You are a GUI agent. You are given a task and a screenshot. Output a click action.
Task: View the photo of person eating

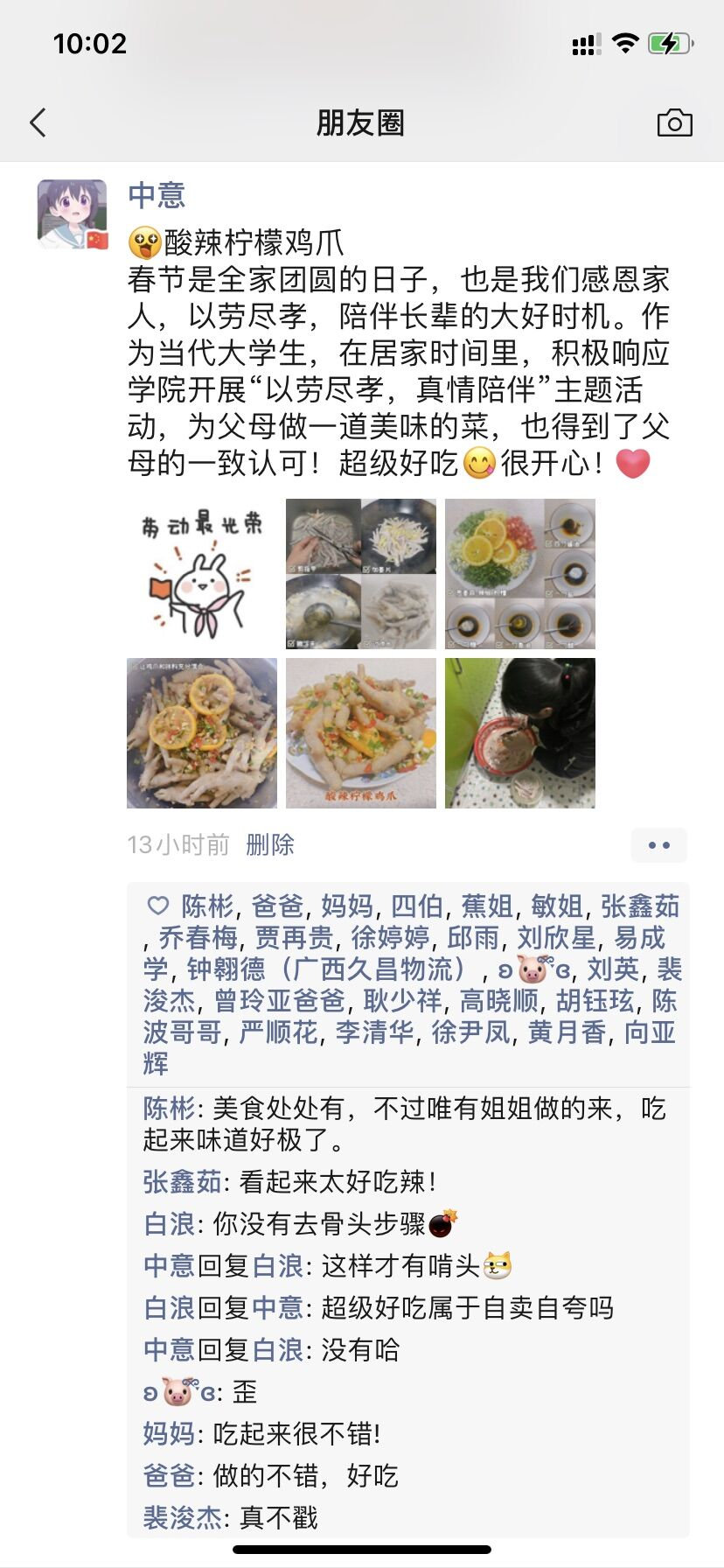520,733
